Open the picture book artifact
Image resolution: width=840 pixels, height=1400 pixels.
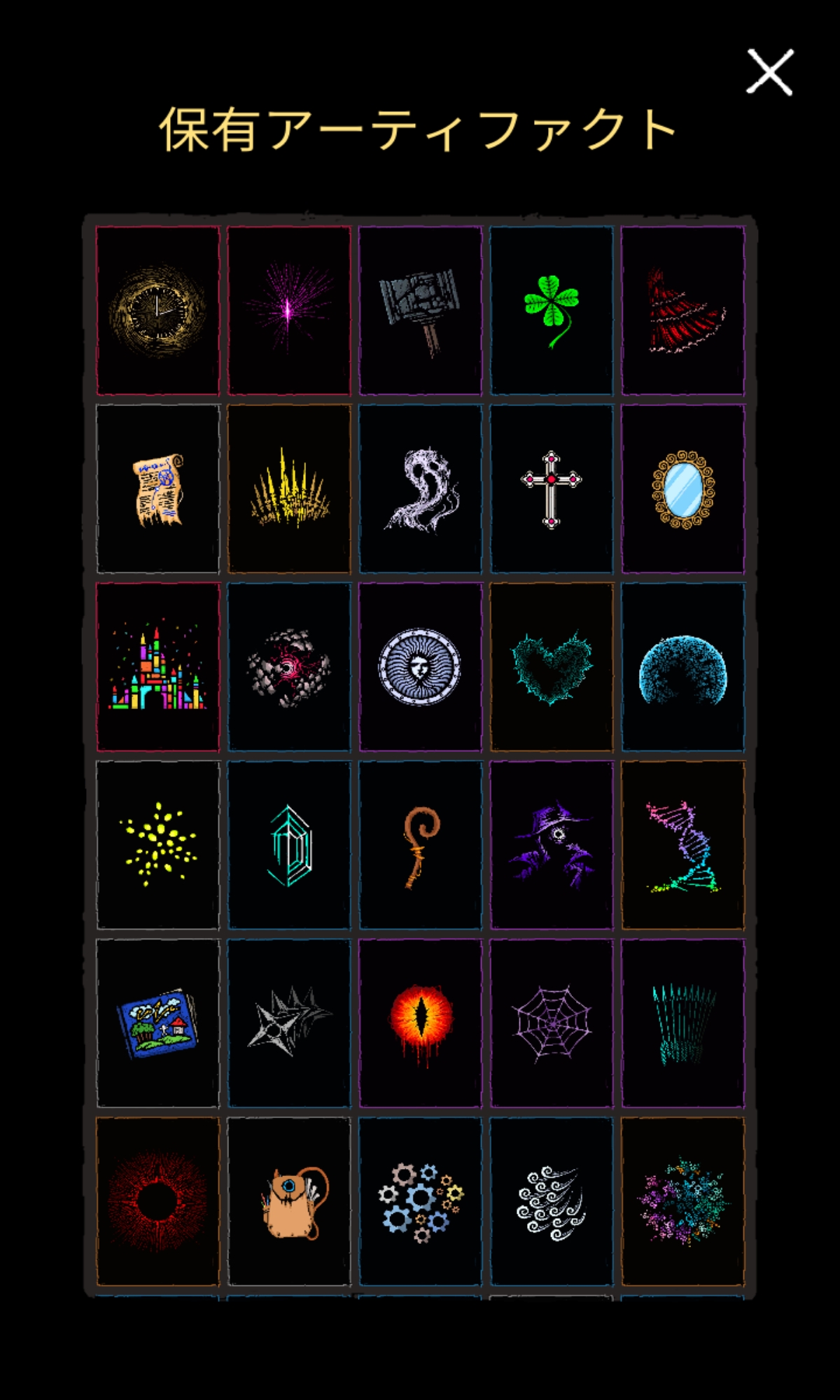(x=157, y=1023)
